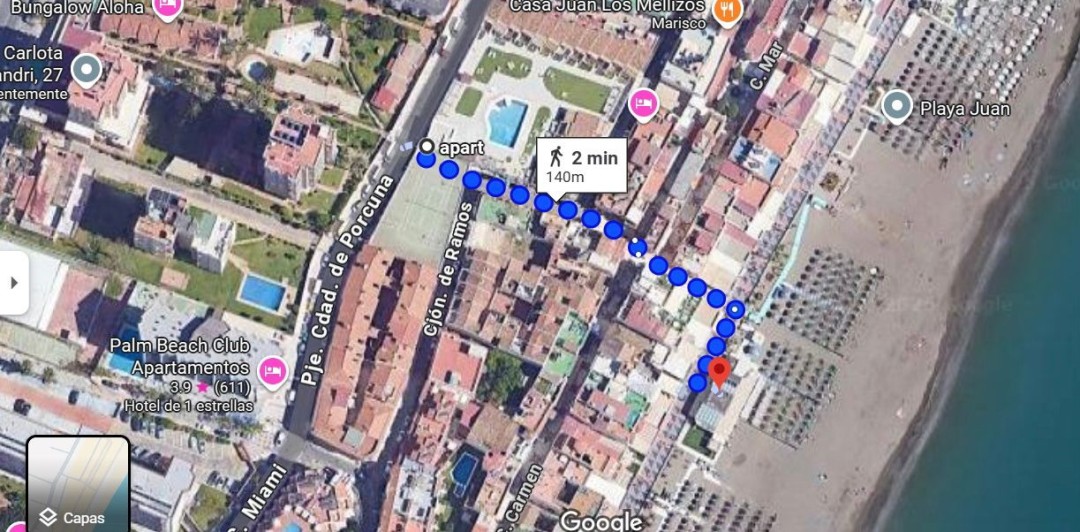Tap the pink hotel pin near C. Mar
The width and height of the screenshot is (1080, 532).
coord(643,105)
